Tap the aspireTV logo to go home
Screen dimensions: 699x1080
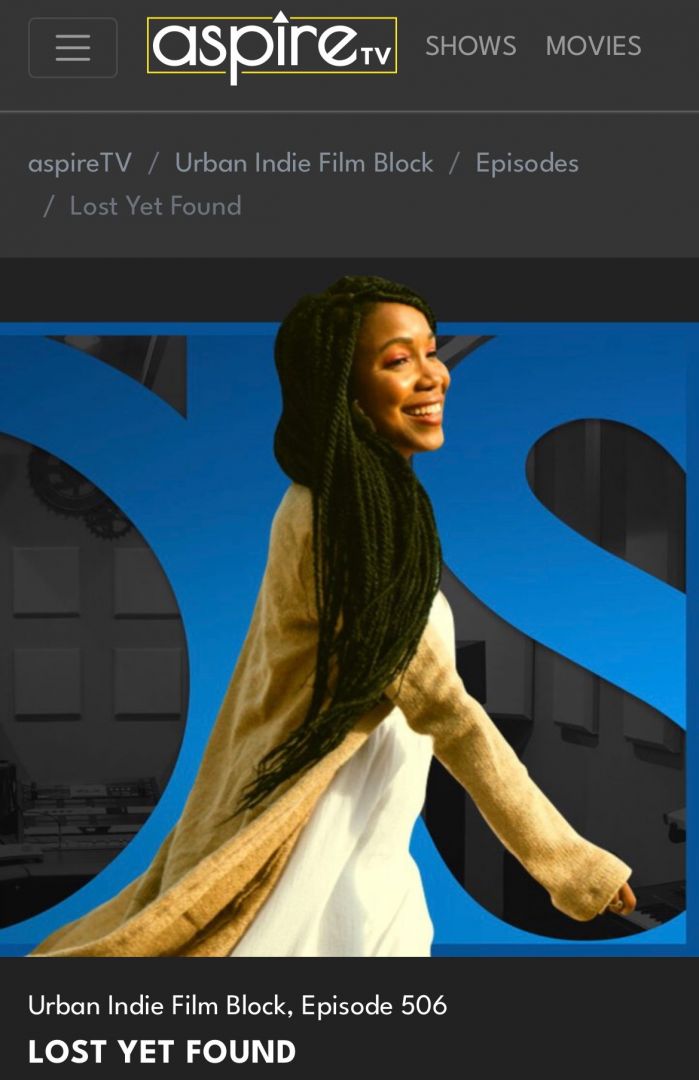(x=272, y=46)
